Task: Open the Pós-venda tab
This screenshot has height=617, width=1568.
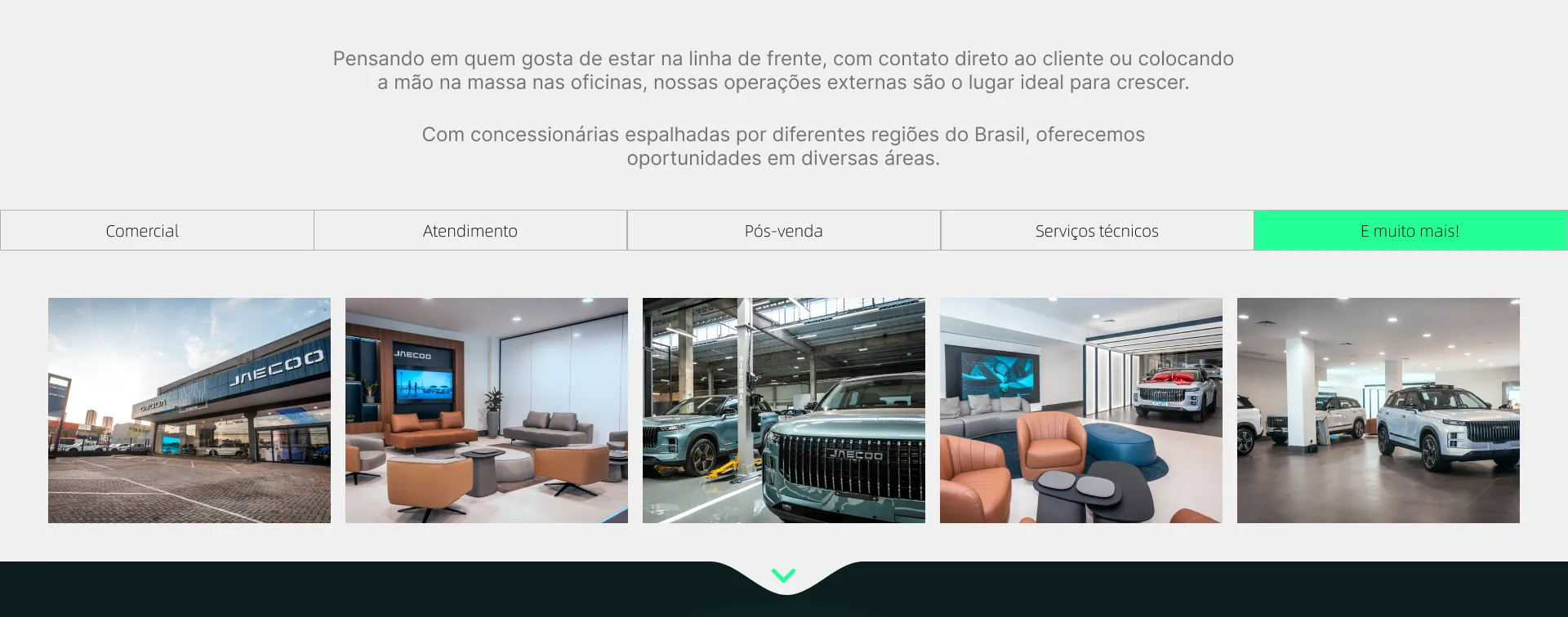Action: coord(783,231)
